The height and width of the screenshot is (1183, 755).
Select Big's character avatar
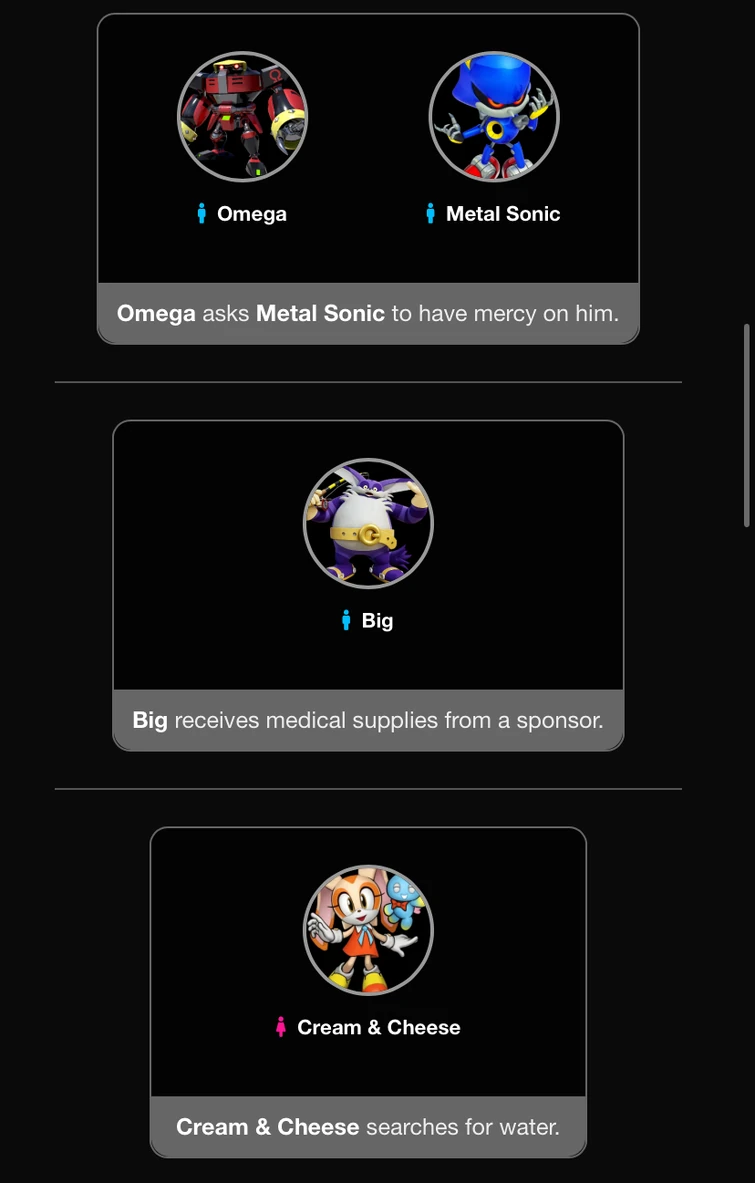[368, 523]
